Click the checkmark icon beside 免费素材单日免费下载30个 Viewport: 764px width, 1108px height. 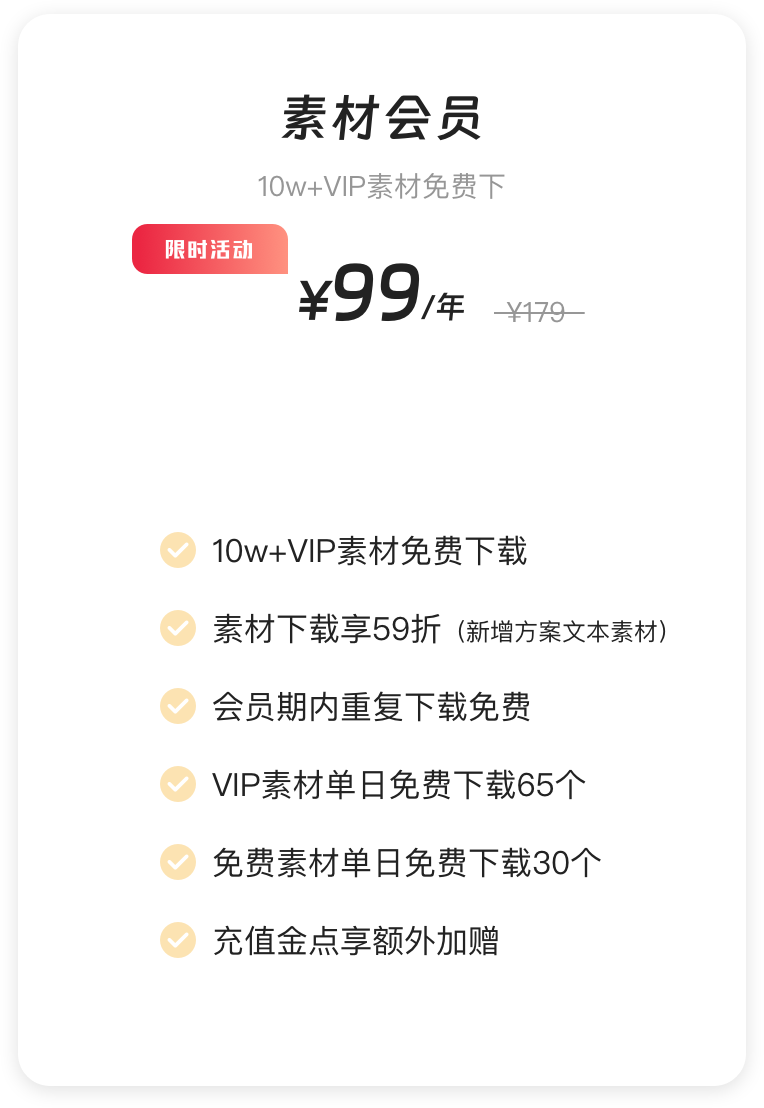point(177,862)
